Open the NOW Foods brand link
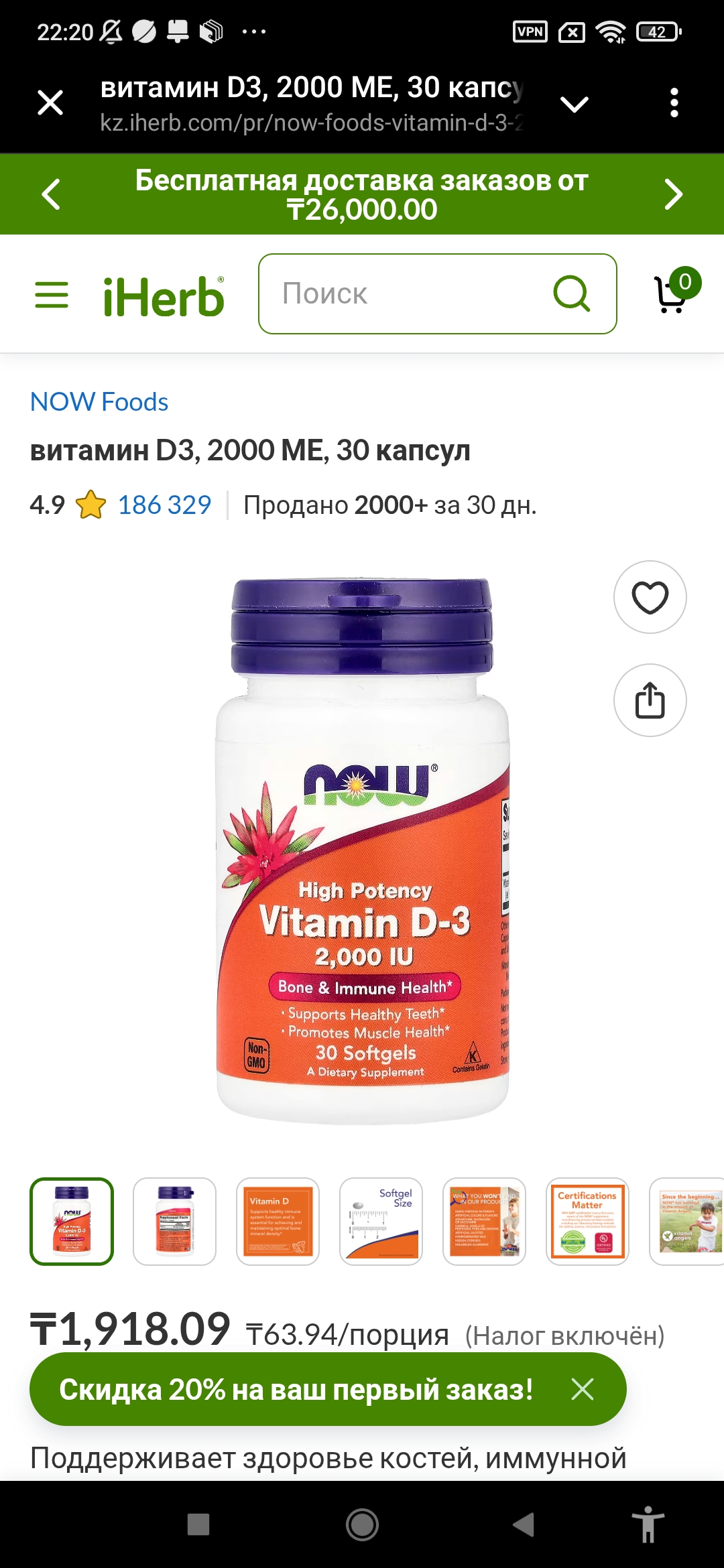Image resolution: width=724 pixels, height=1568 pixels. pos(99,402)
